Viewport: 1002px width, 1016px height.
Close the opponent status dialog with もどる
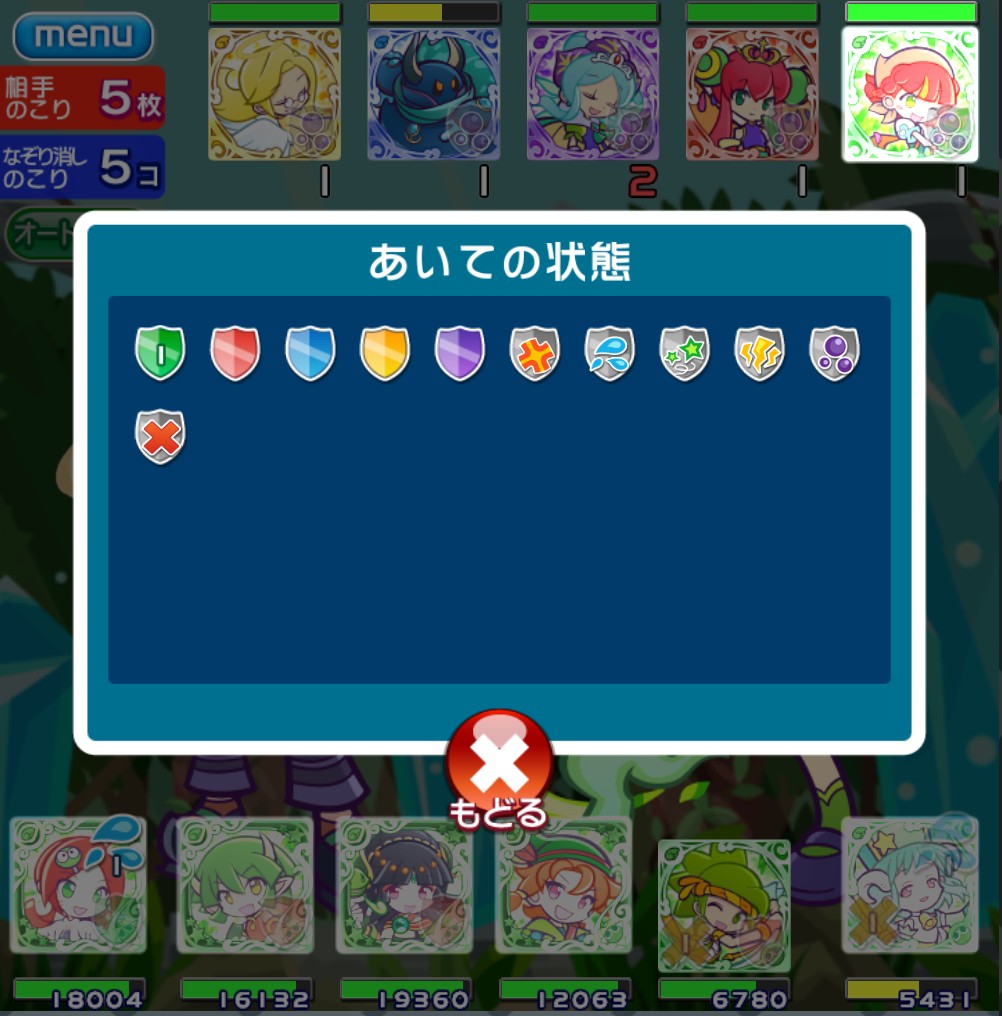tap(499, 766)
